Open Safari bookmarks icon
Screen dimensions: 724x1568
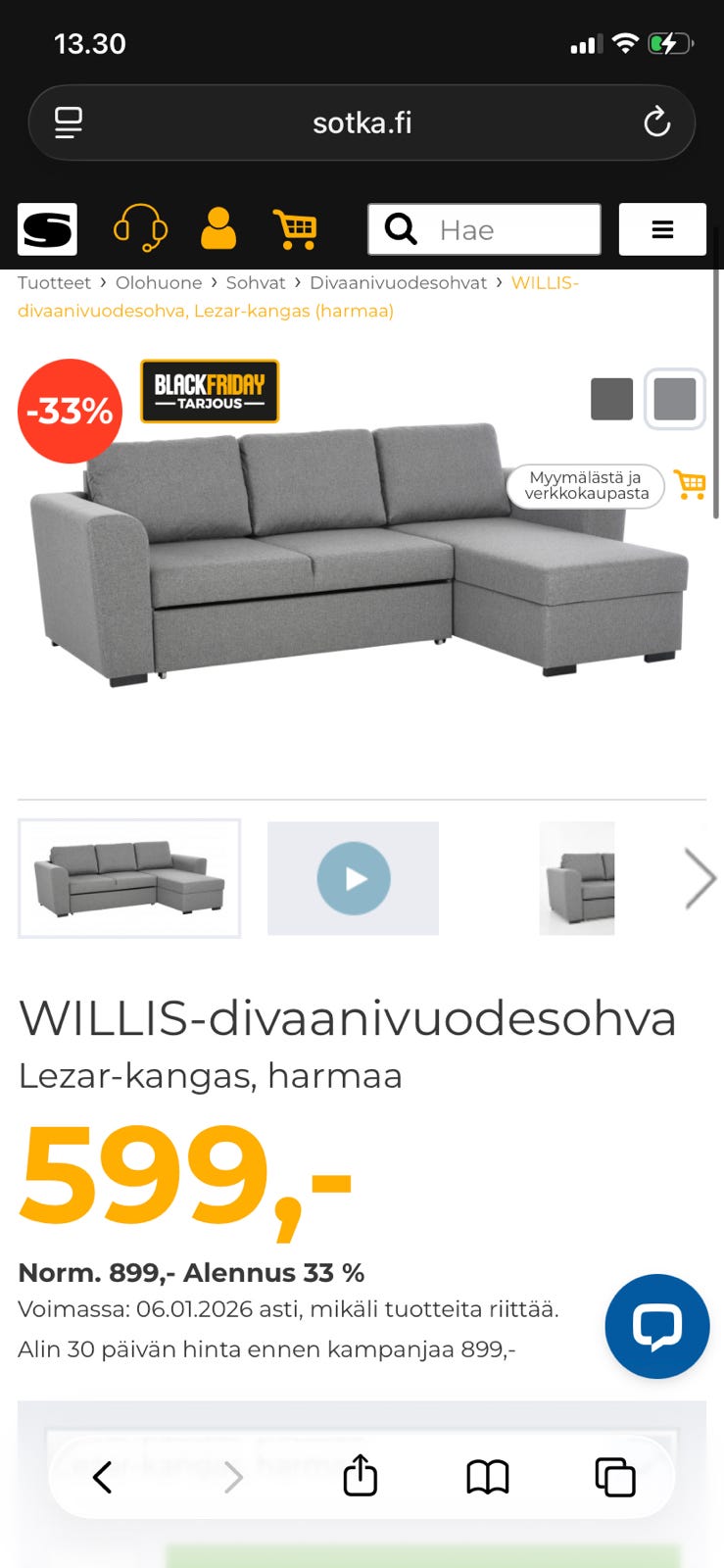[x=489, y=1476]
